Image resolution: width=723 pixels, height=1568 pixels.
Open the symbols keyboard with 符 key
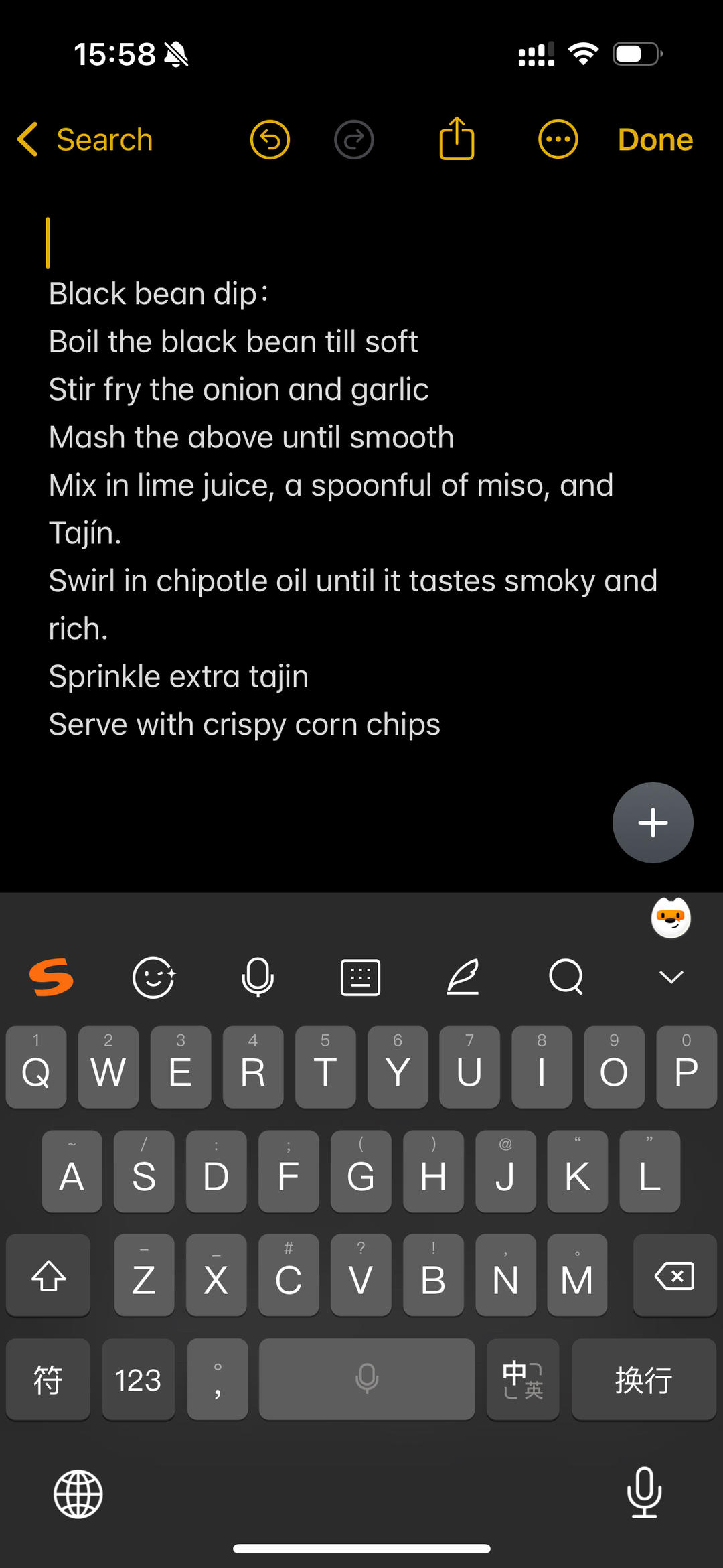48,1380
